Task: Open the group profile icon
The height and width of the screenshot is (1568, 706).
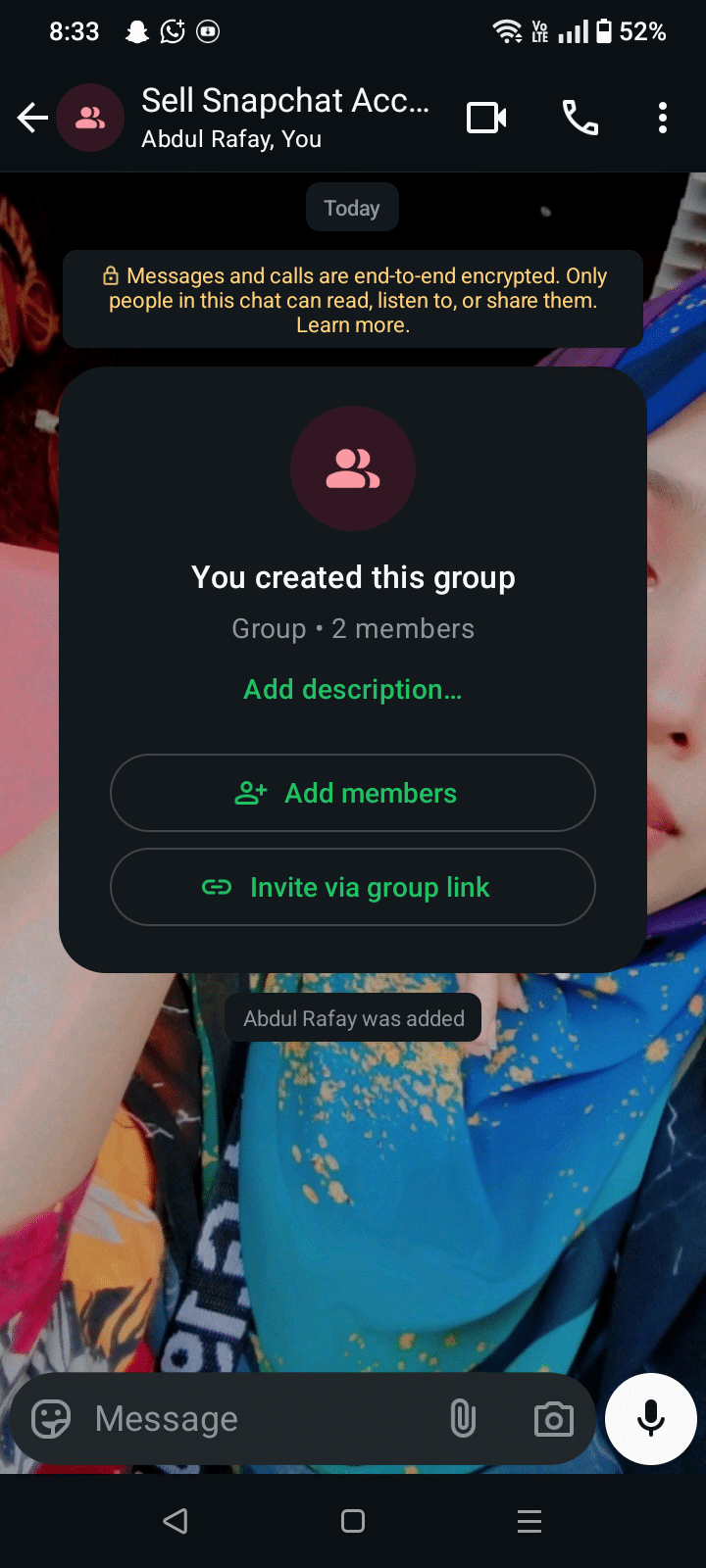Action: pyautogui.click(x=90, y=119)
